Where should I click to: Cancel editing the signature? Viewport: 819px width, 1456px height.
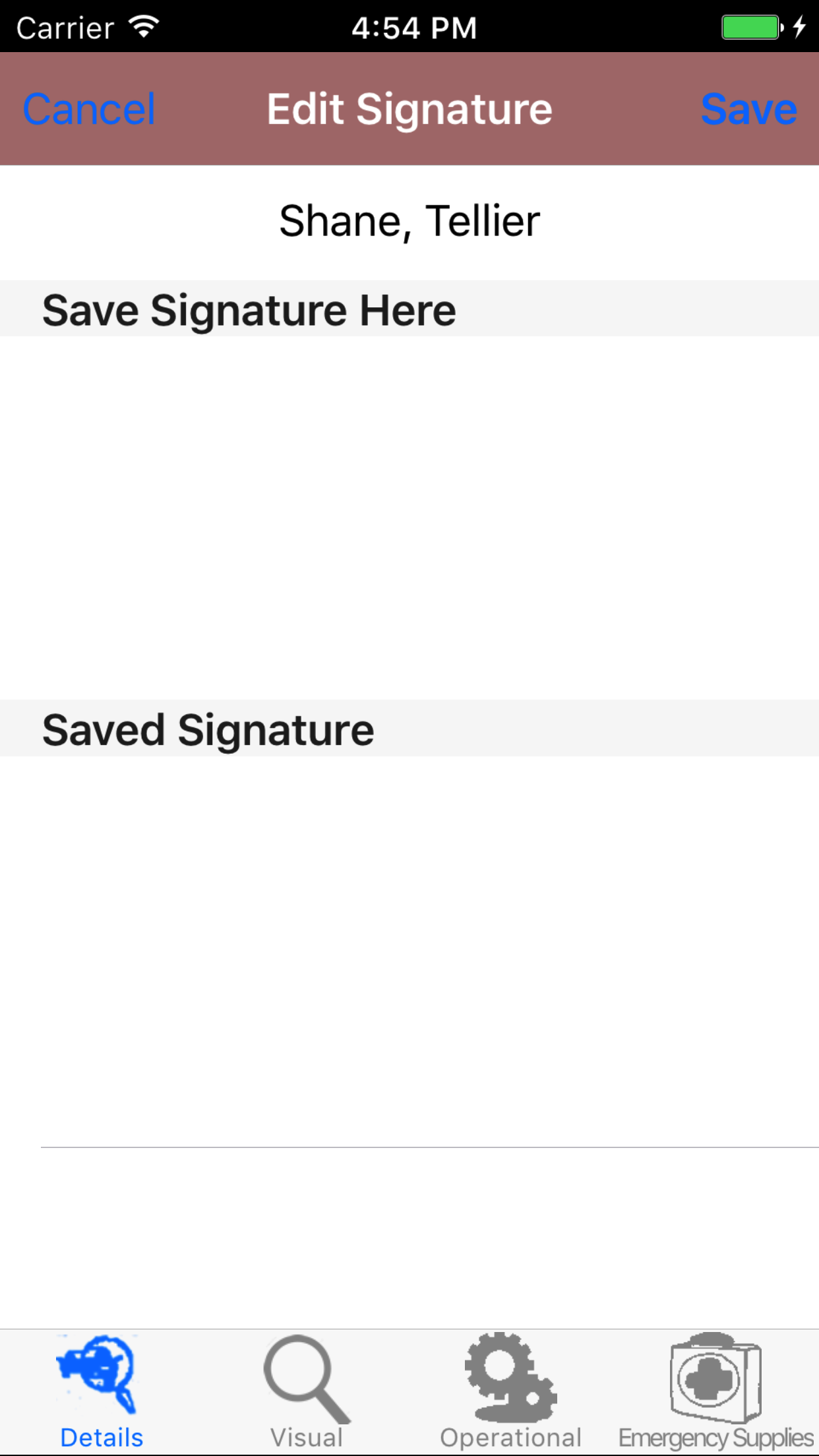coord(89,109)
